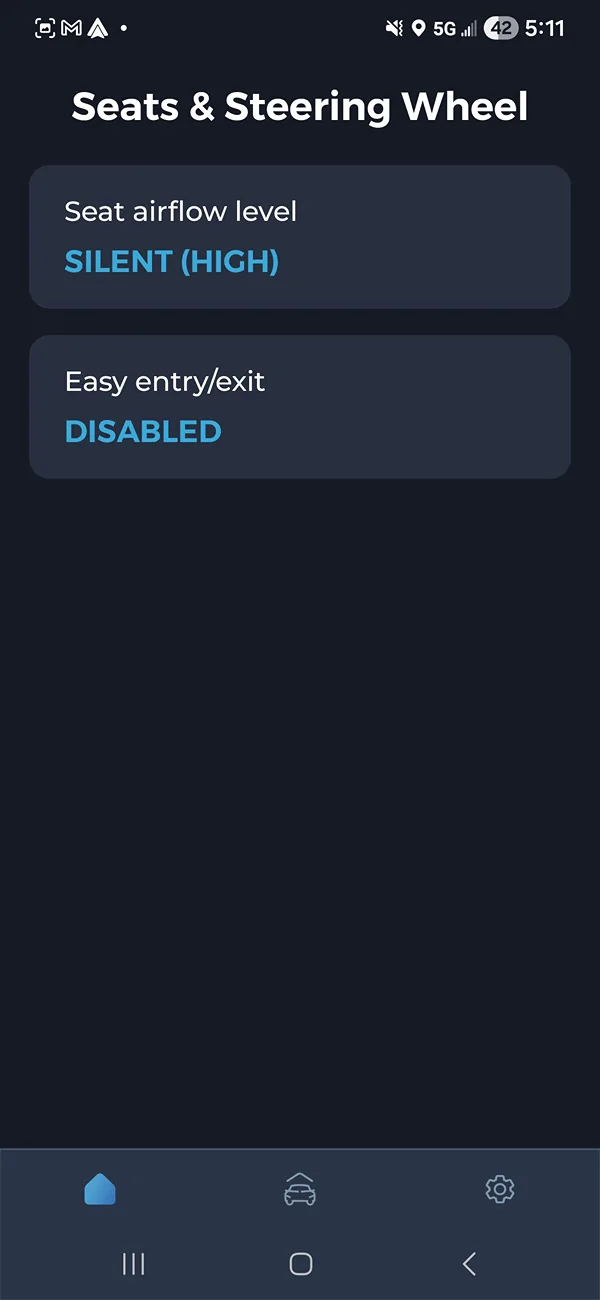The height and width of the screenshot is (1300, 600).
Task: Open the Seat airflow level setting
Action: [x=300, y=237]
